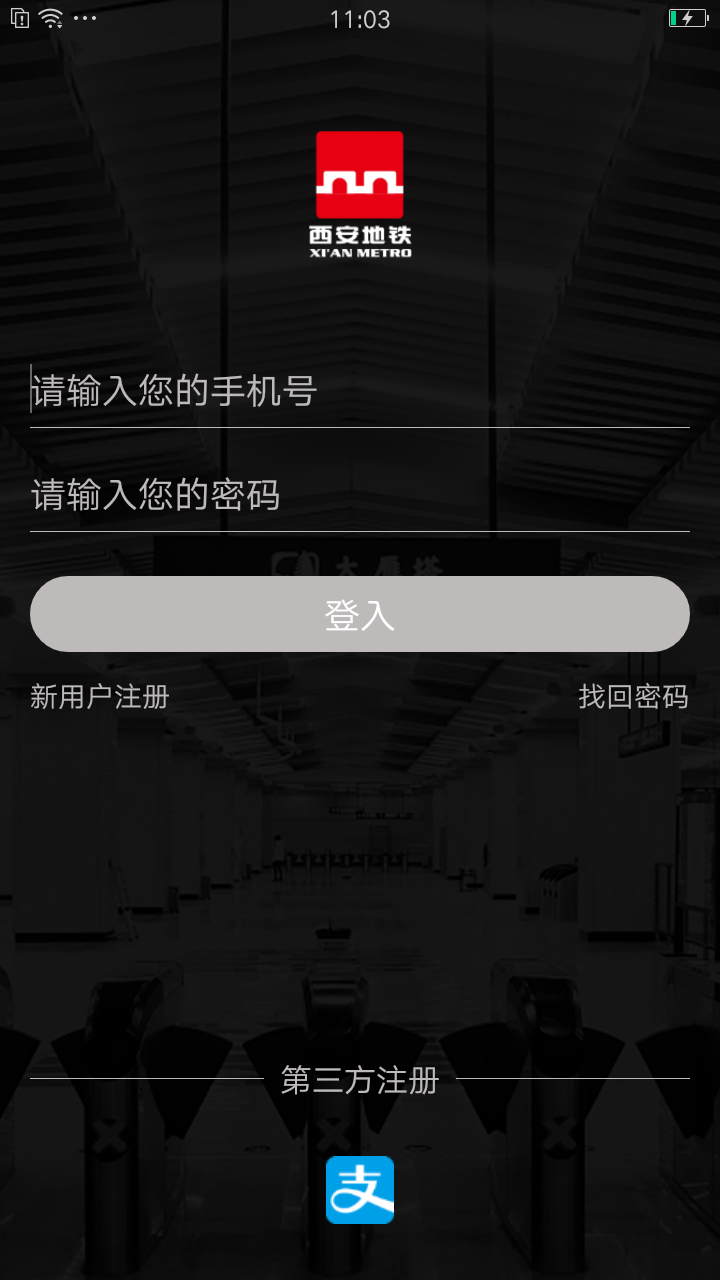The image size is (720, 1280).
Task: Tap the 第三方注册 divider label
Action: [359, 1082]
